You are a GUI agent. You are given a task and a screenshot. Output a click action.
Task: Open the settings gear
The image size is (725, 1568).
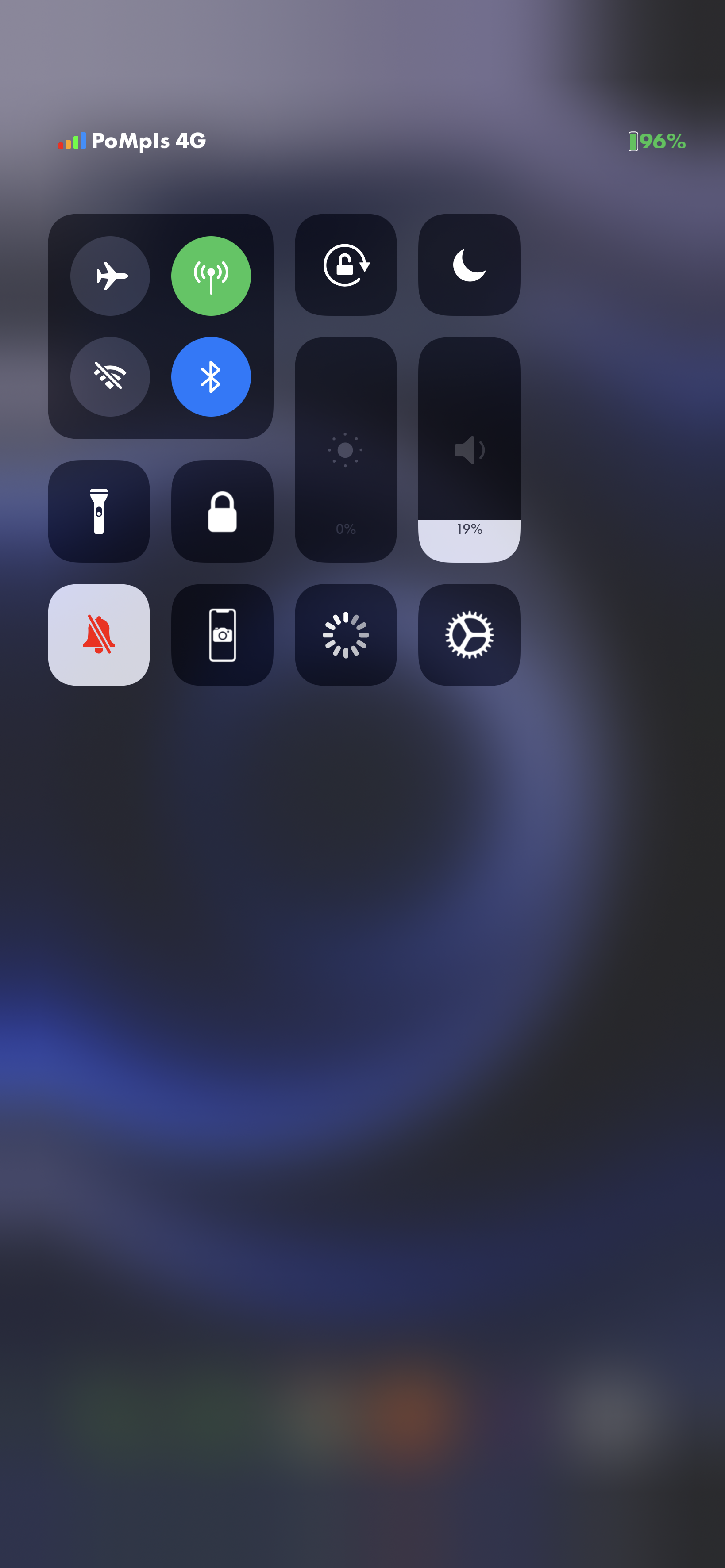pos(469,635)
